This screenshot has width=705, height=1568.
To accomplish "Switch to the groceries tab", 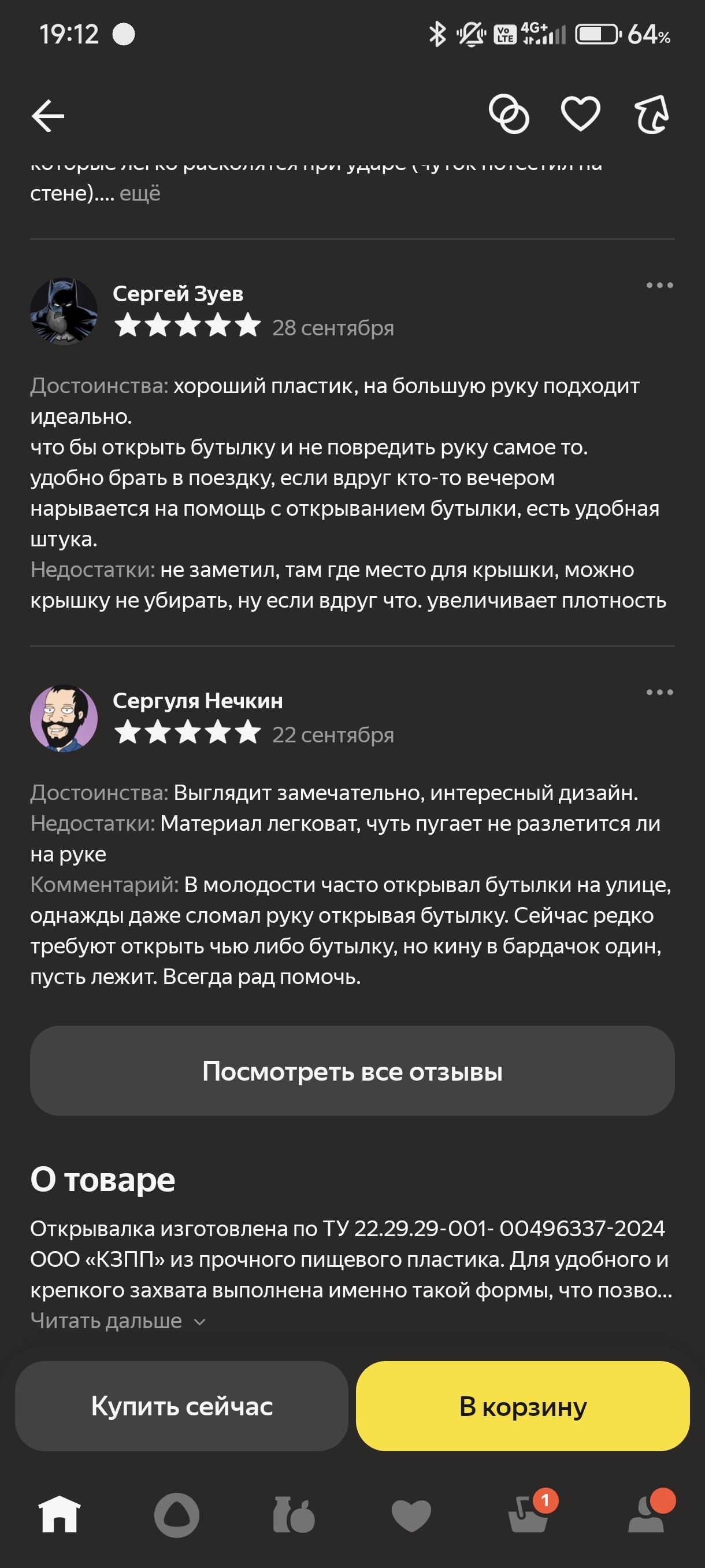I will pyautogui.click(x=294, y=1515).
